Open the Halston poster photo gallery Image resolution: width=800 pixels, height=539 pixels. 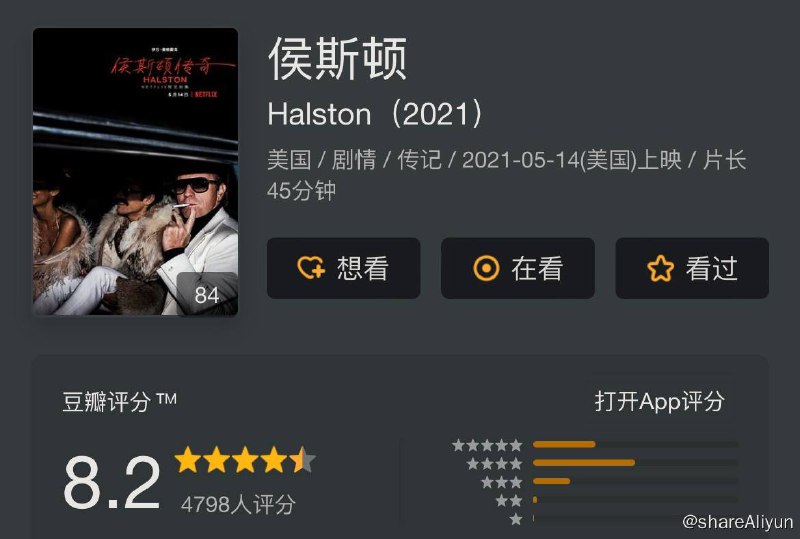(135, 171)
